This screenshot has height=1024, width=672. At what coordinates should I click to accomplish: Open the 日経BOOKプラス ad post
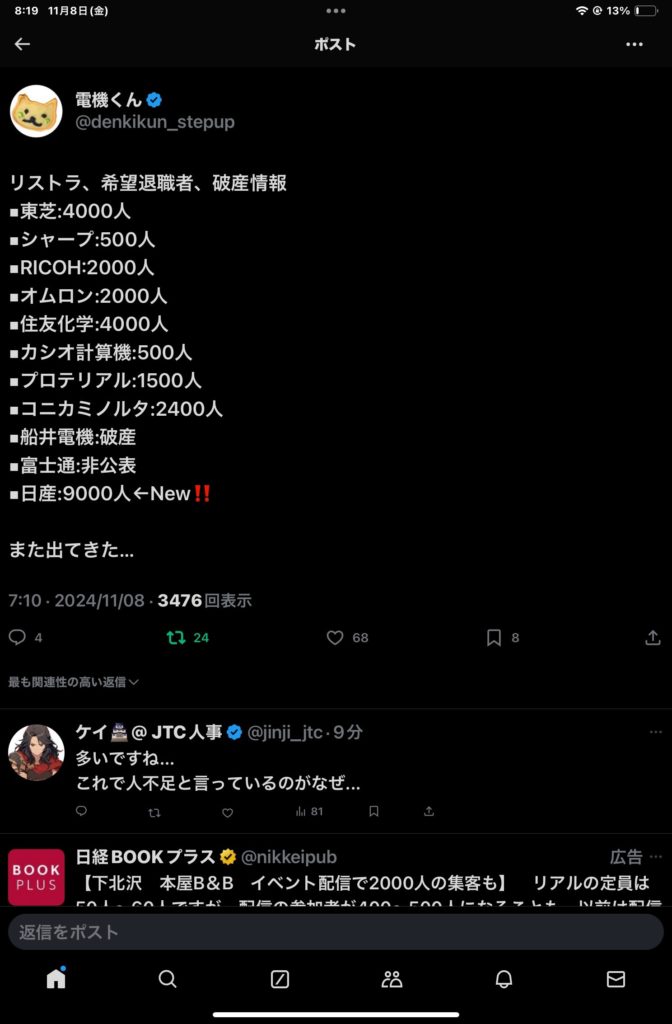tap(360, 884)
